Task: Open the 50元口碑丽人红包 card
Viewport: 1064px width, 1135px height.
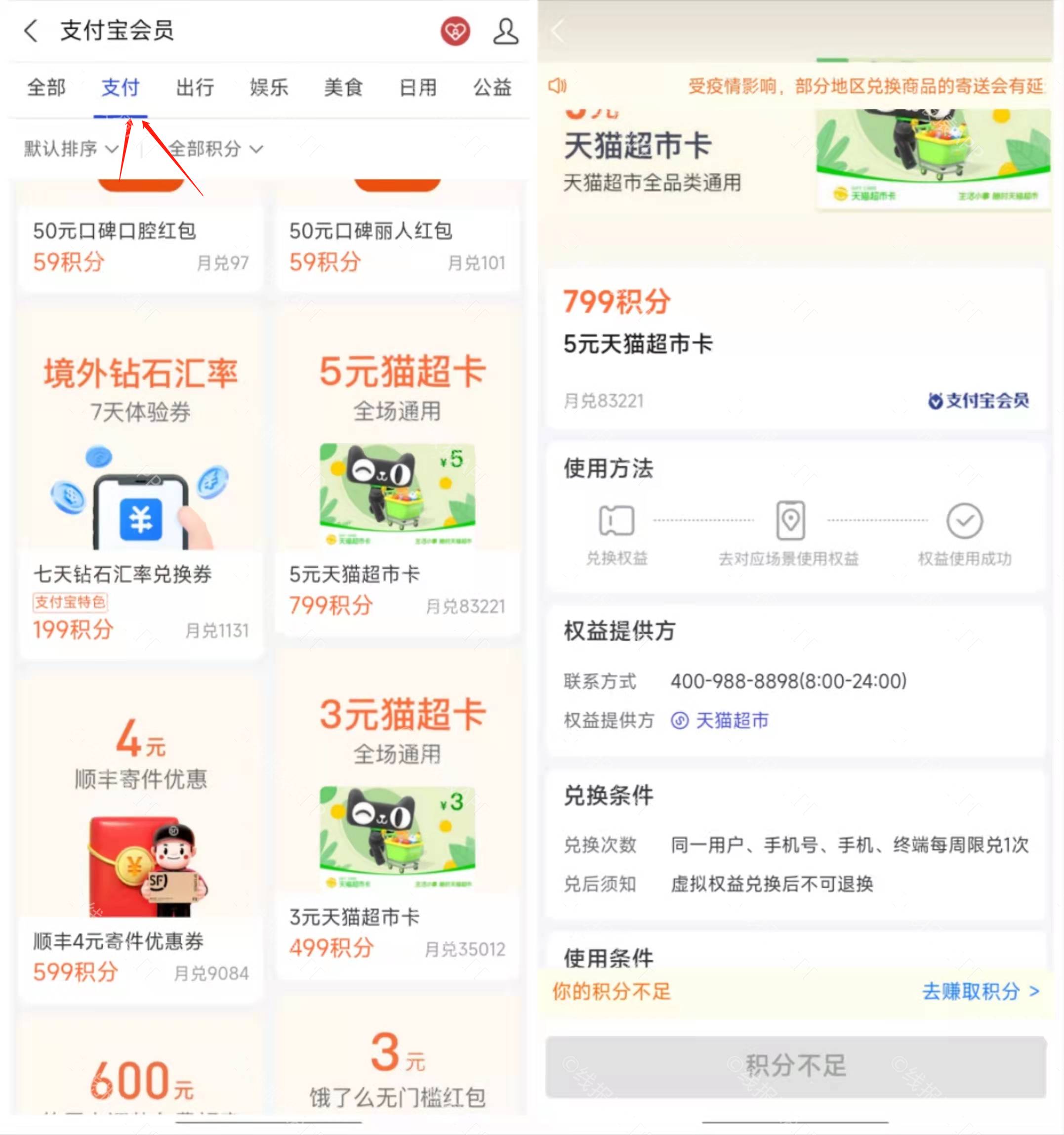Action: pyautogui.click(x=397, y=246)
